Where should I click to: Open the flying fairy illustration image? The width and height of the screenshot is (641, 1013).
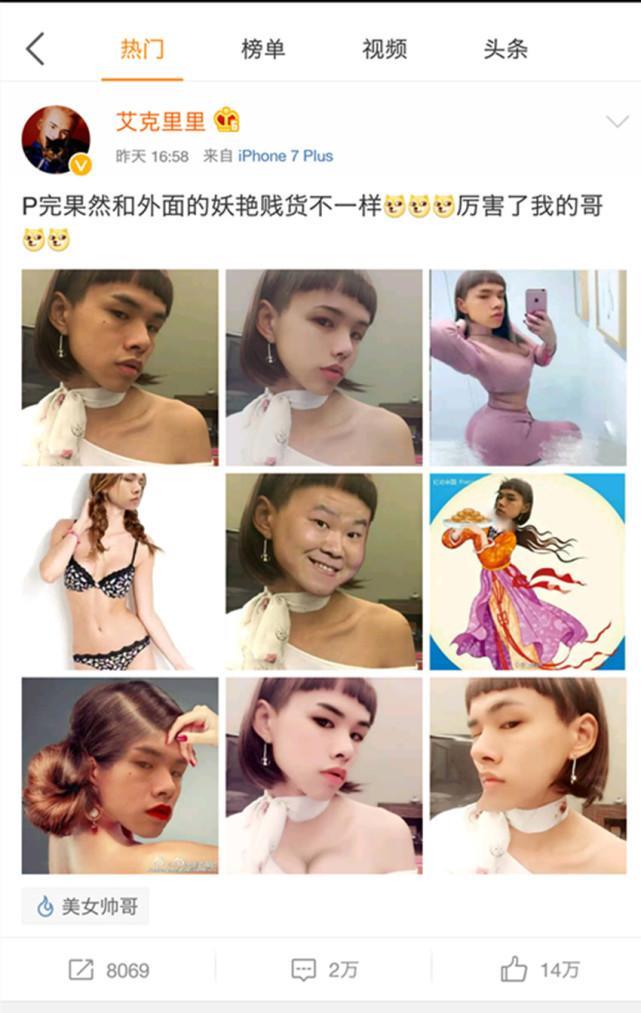tap(527, 571)
